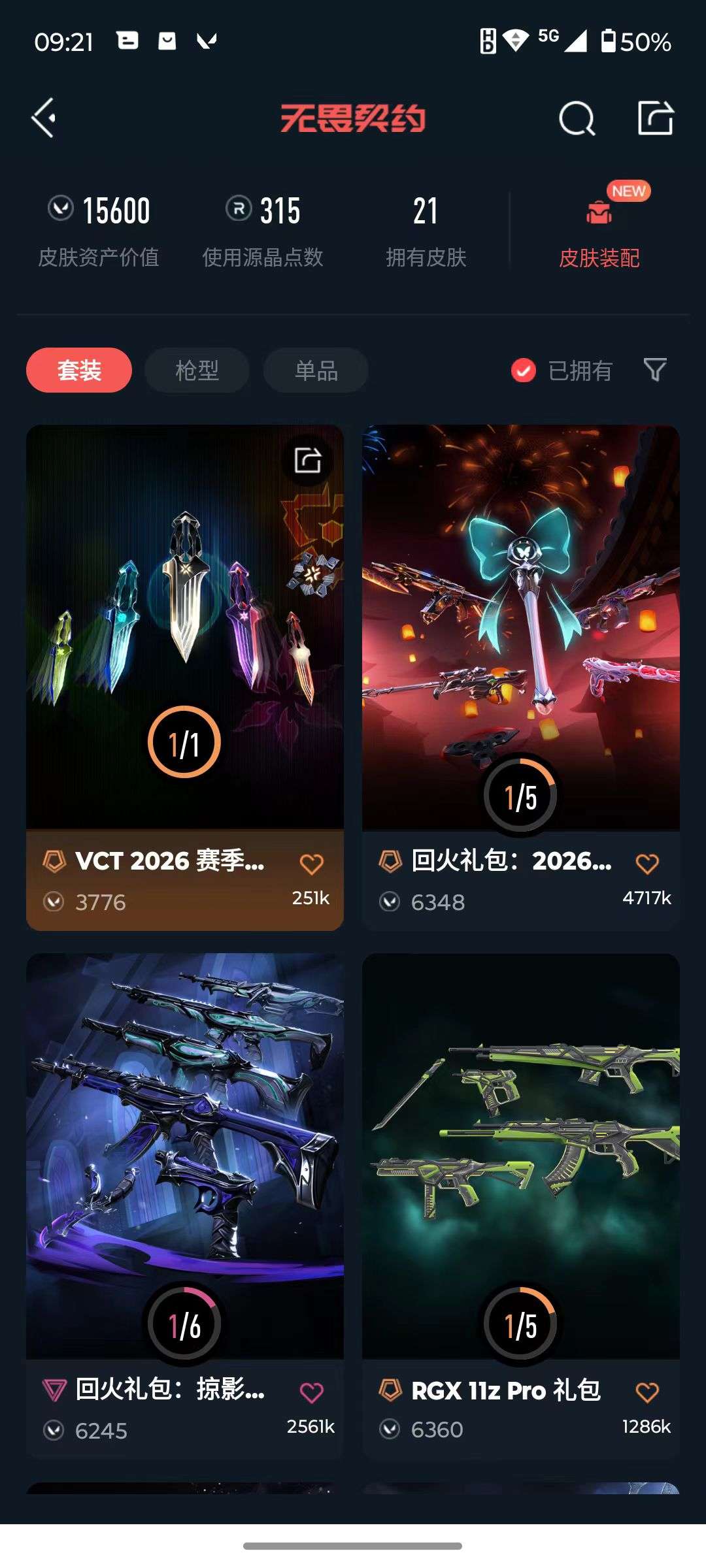Select the 套装 category

click(78, 370)
